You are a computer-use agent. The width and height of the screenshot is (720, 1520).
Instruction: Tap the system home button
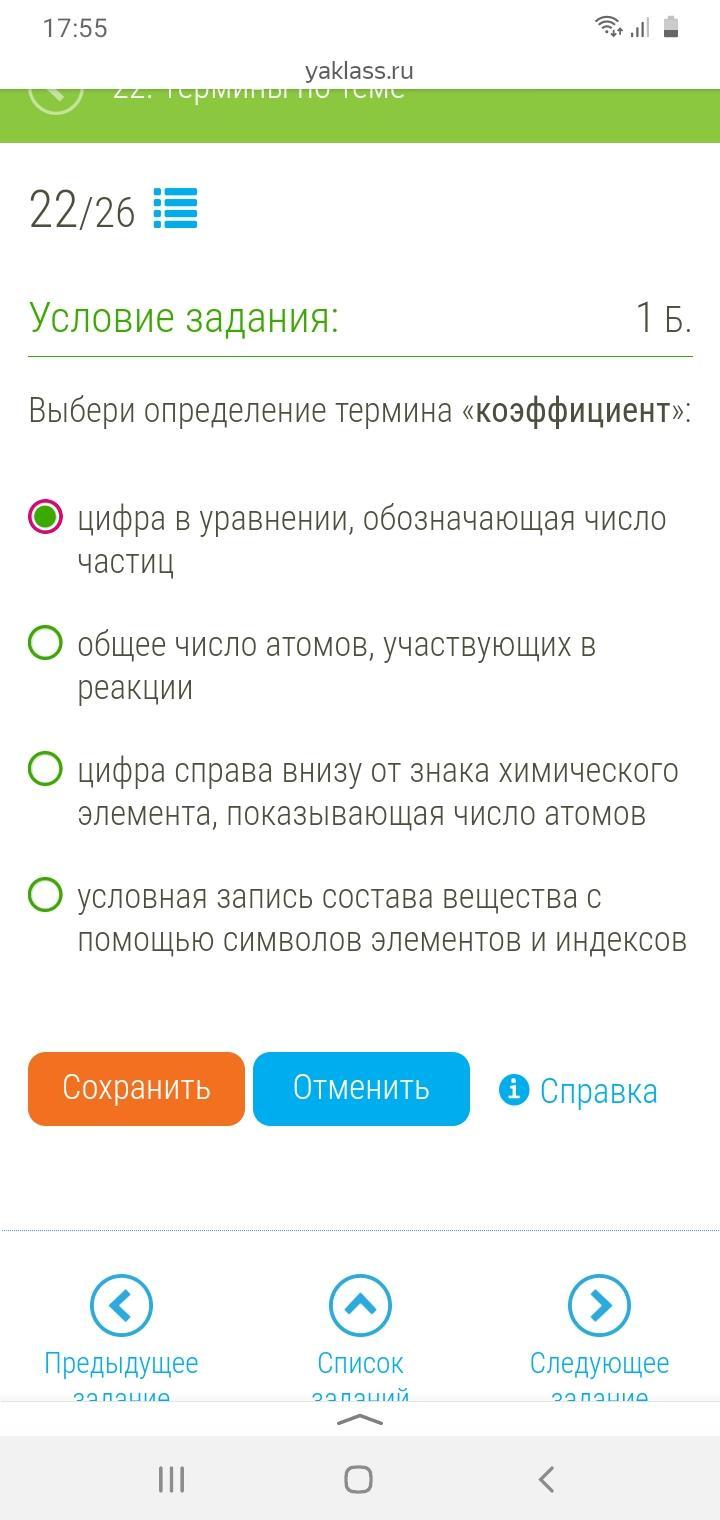click(x=359, y=1479)
